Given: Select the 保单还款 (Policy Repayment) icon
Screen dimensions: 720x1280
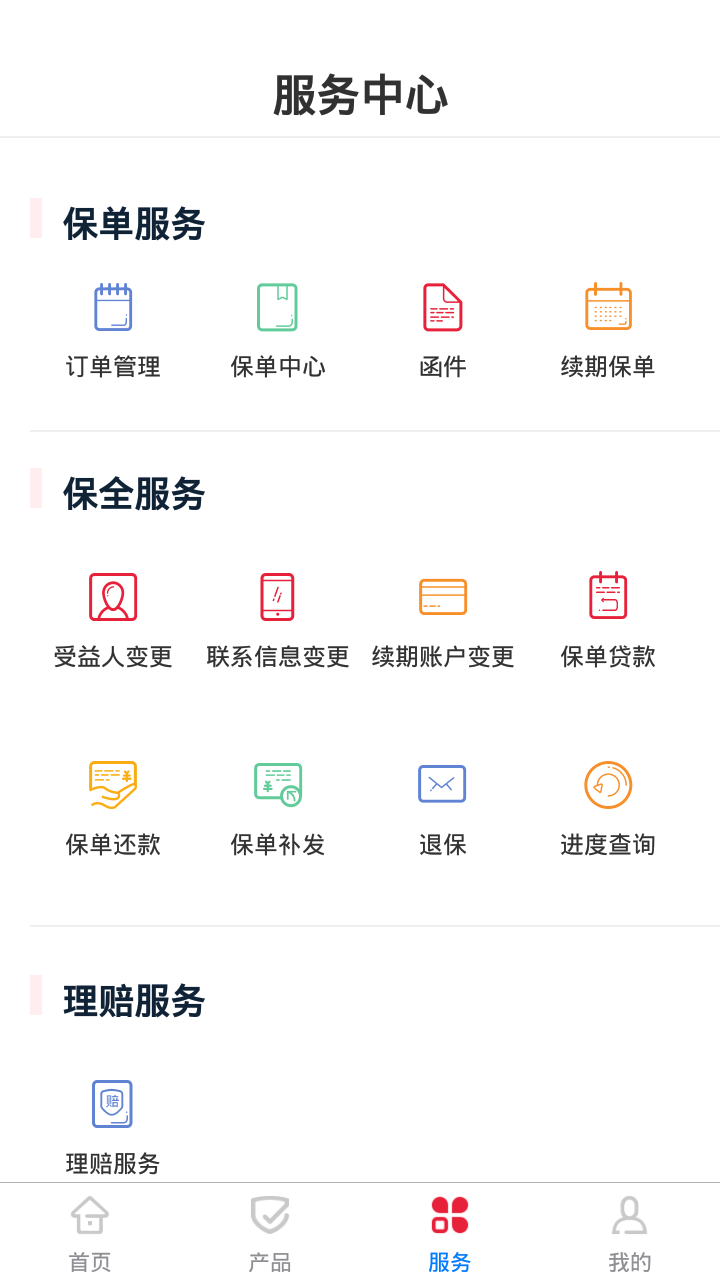Looking at the screenshot, I should coord(113,784).
